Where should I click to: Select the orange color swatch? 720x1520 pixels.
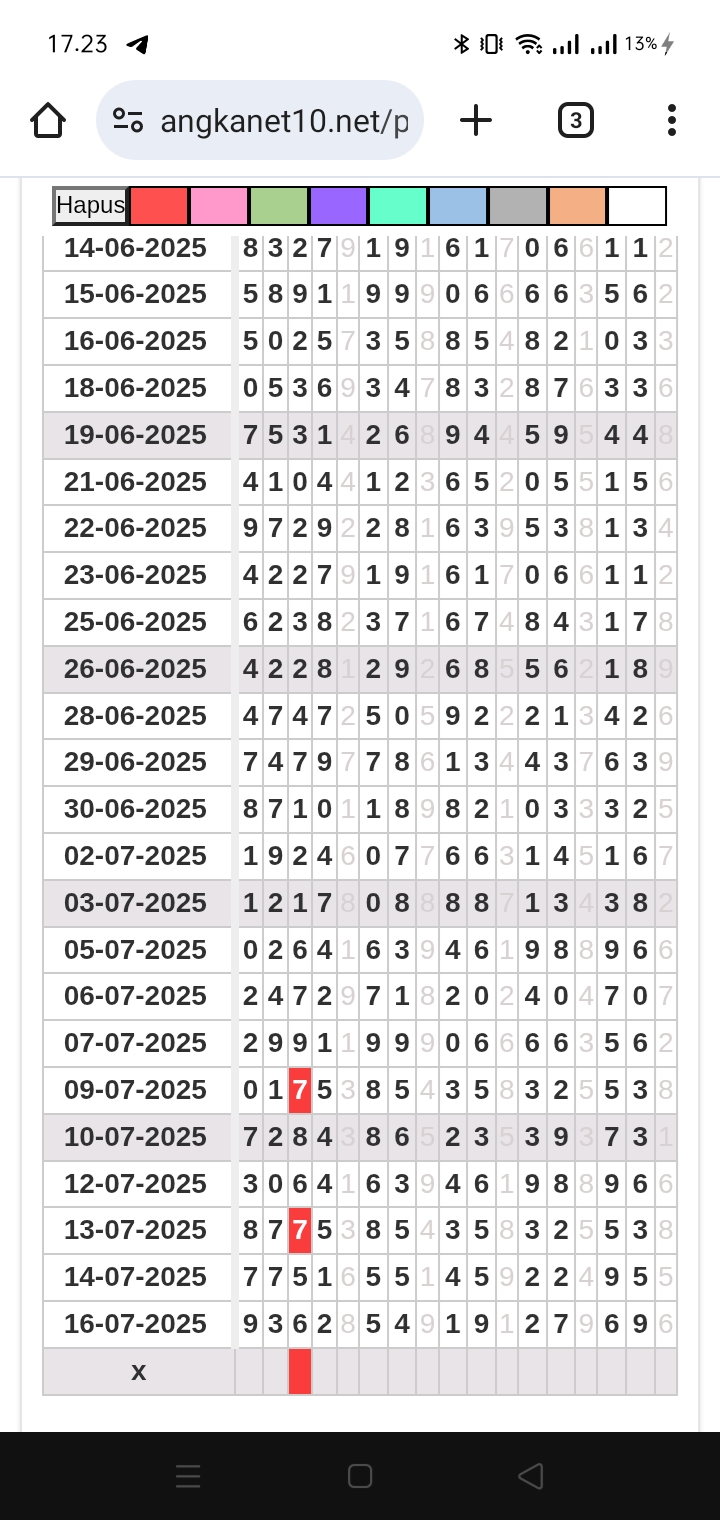[x=577, y=206]
